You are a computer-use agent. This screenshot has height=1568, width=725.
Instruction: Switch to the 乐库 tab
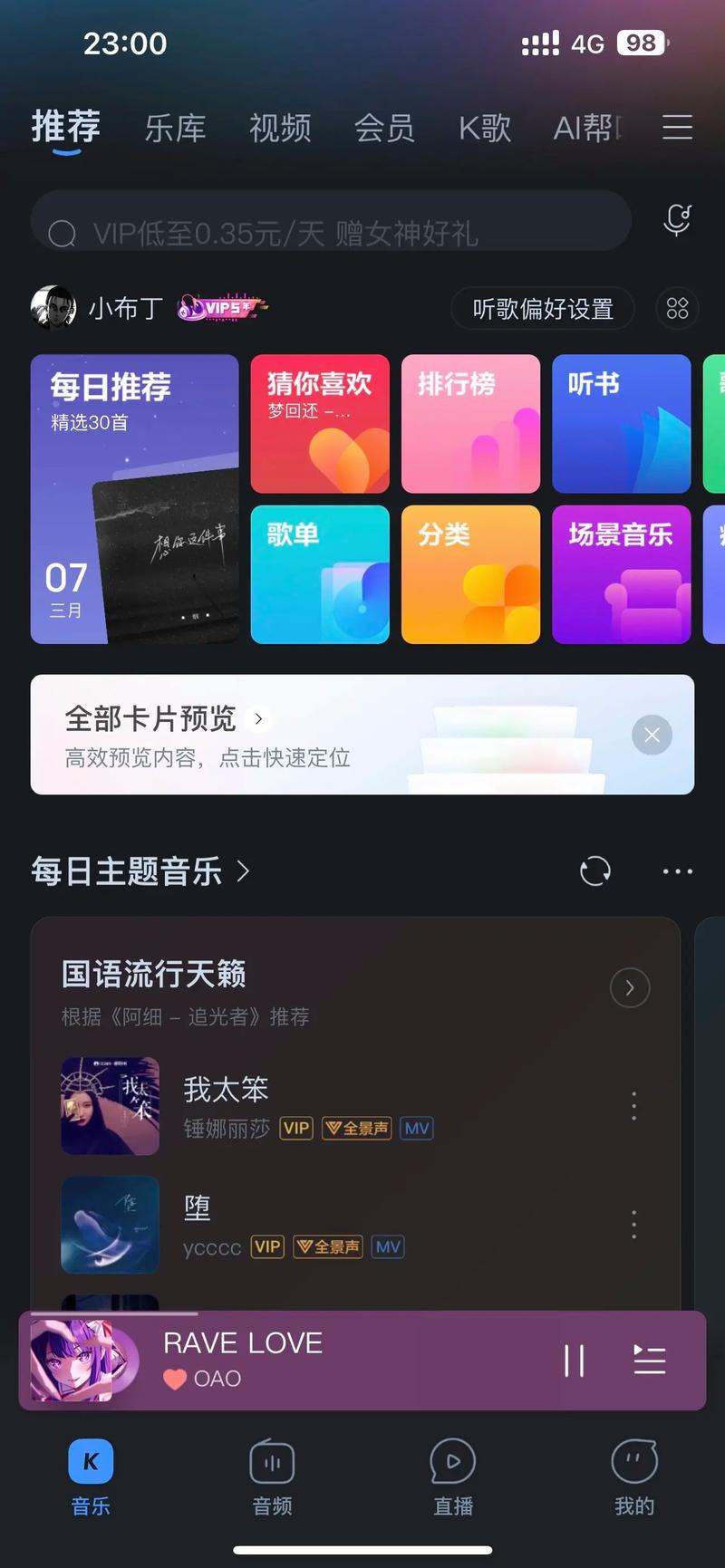pyautogui.click(x=175, y=128)
